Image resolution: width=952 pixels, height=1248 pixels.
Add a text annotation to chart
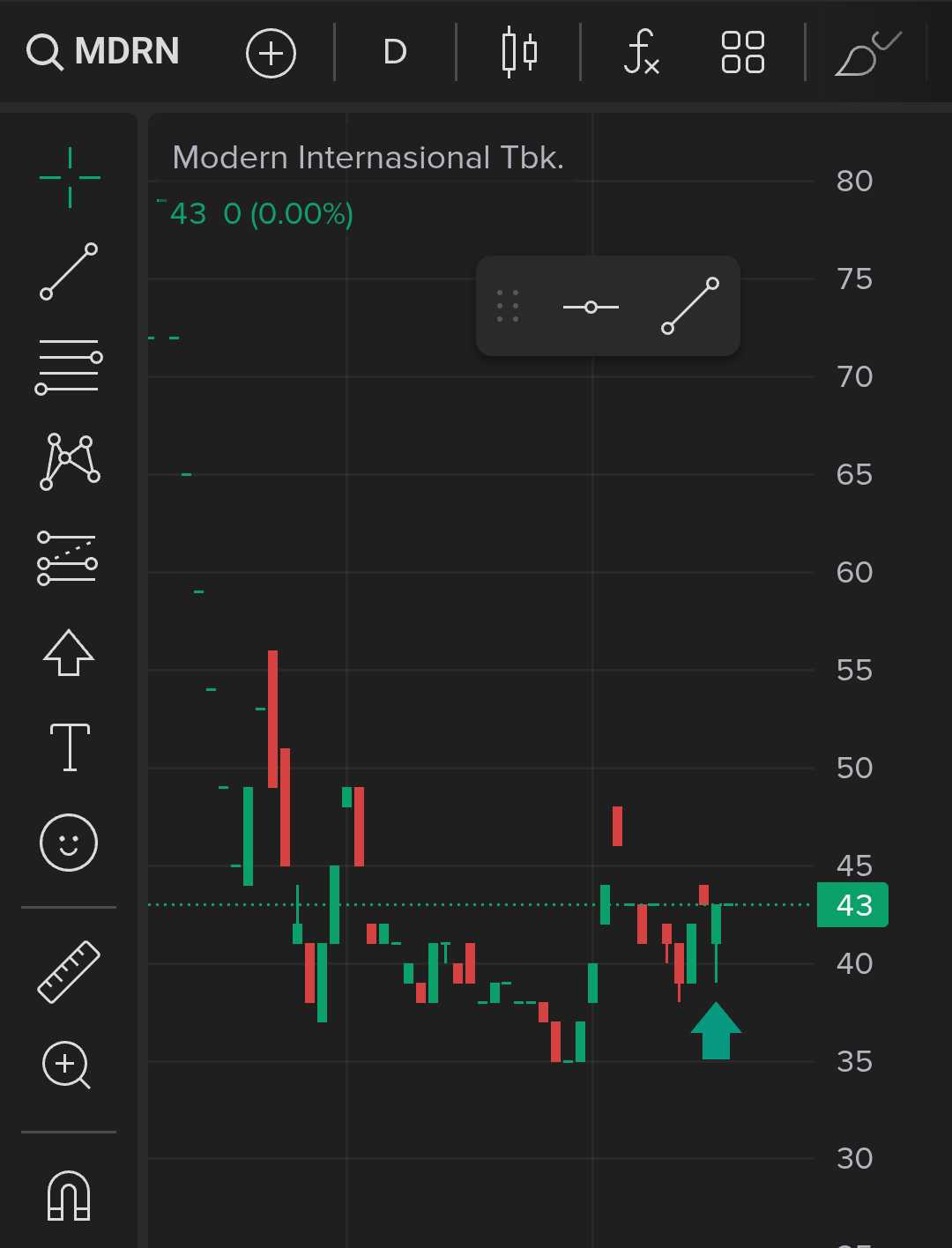point(70,747)
